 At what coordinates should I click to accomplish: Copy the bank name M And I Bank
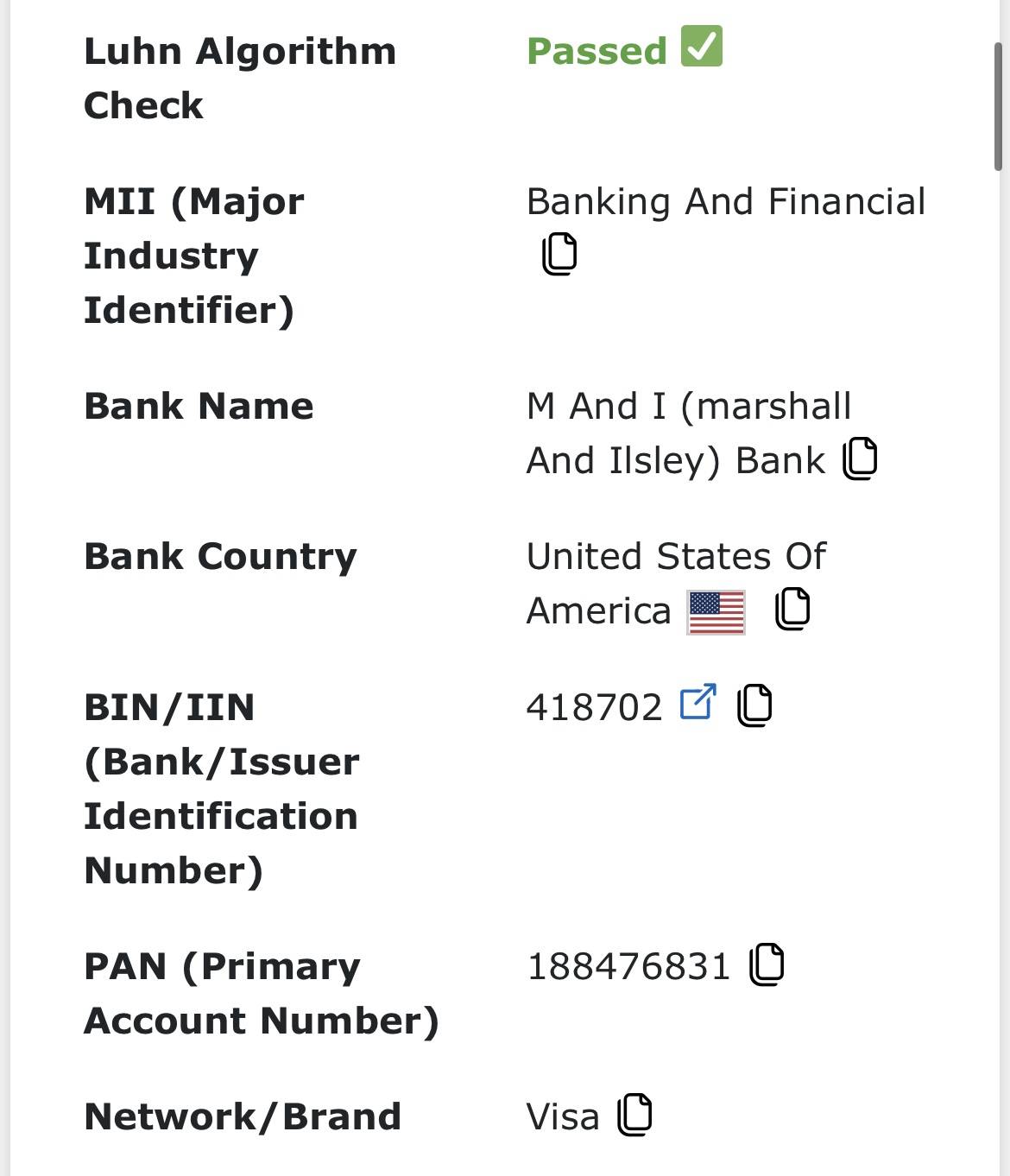[x=860, y=458]
